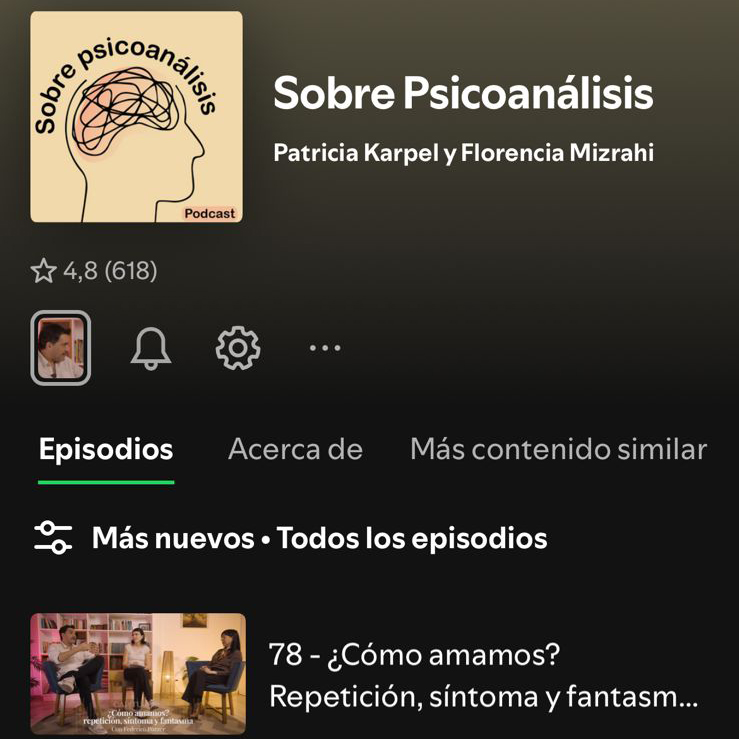Image resolution: width=739 pixels, height=739 pixels.
Task: Switch to the Episodios tab
Action: click(106, 450)
